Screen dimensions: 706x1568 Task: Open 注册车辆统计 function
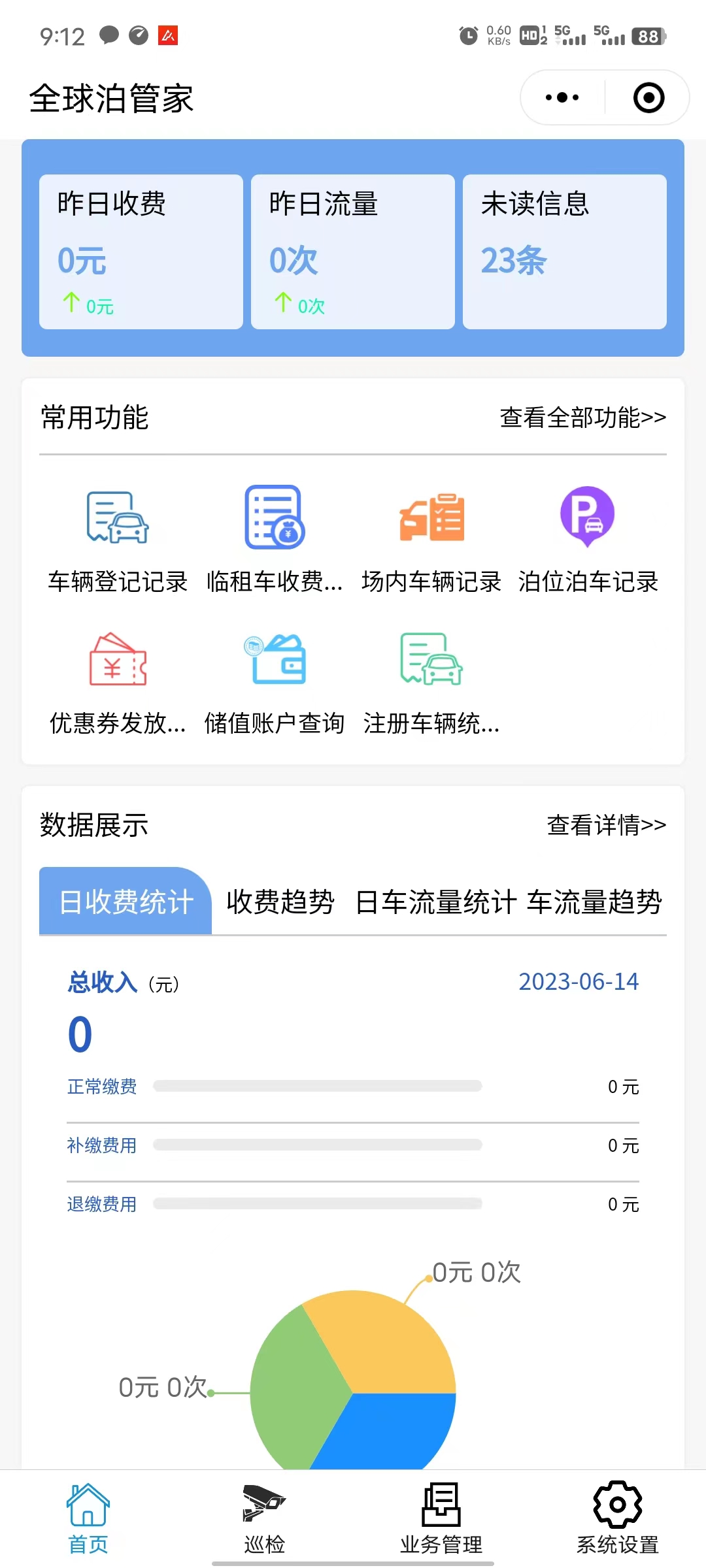(431, 683)
